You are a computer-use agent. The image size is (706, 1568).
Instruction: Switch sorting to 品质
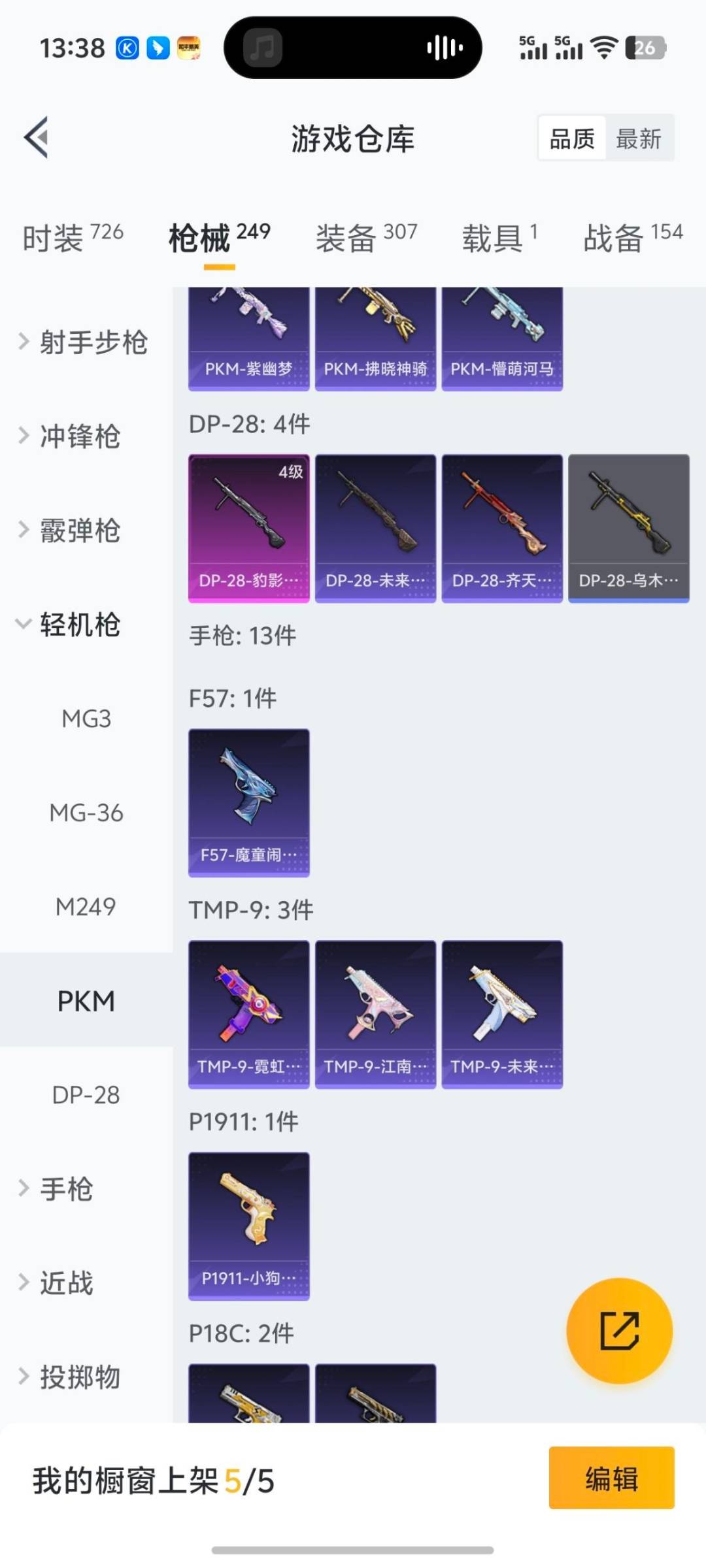point(571,138)
